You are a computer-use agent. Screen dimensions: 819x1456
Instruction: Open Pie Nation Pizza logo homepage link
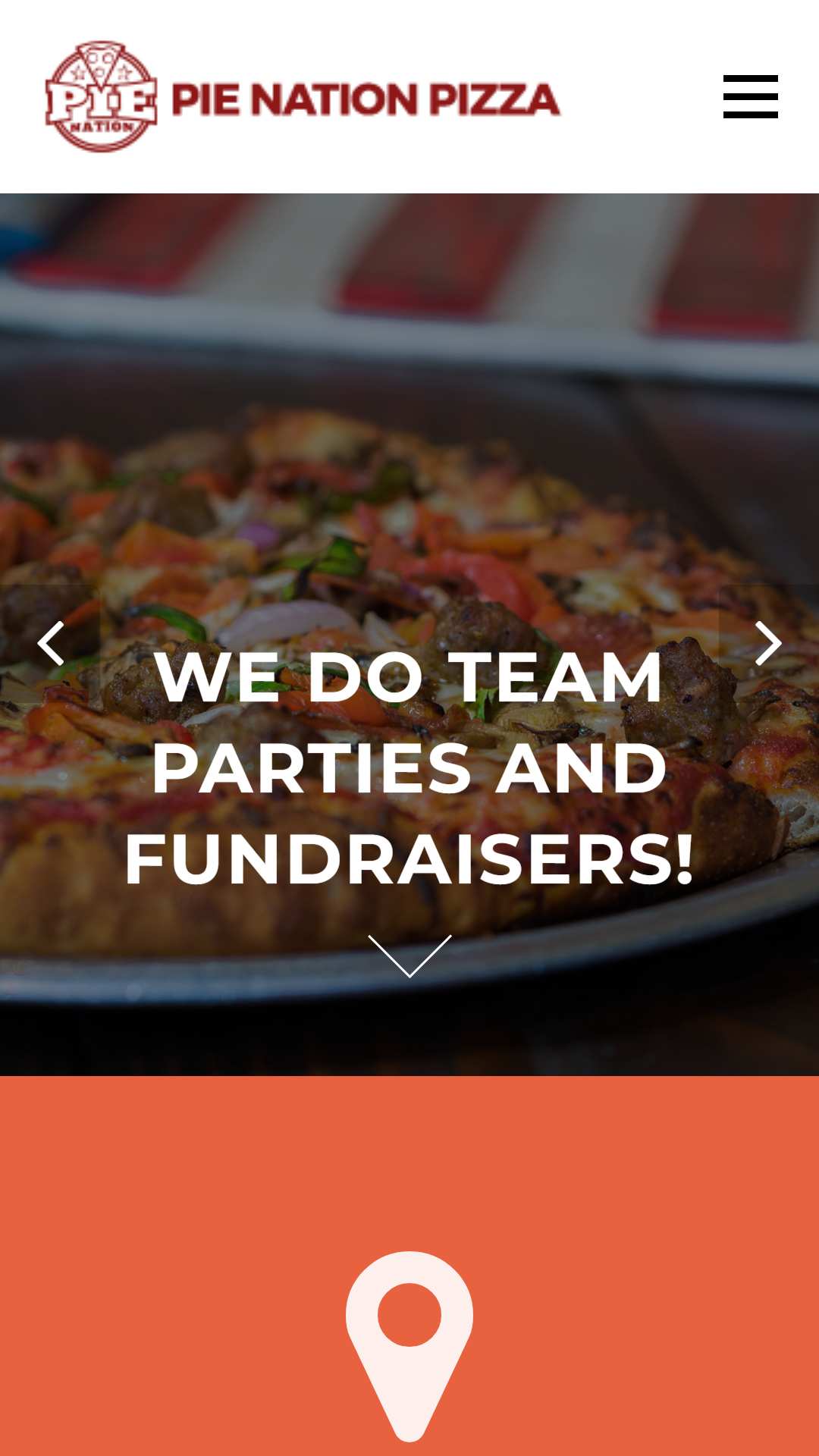point(303,97)
